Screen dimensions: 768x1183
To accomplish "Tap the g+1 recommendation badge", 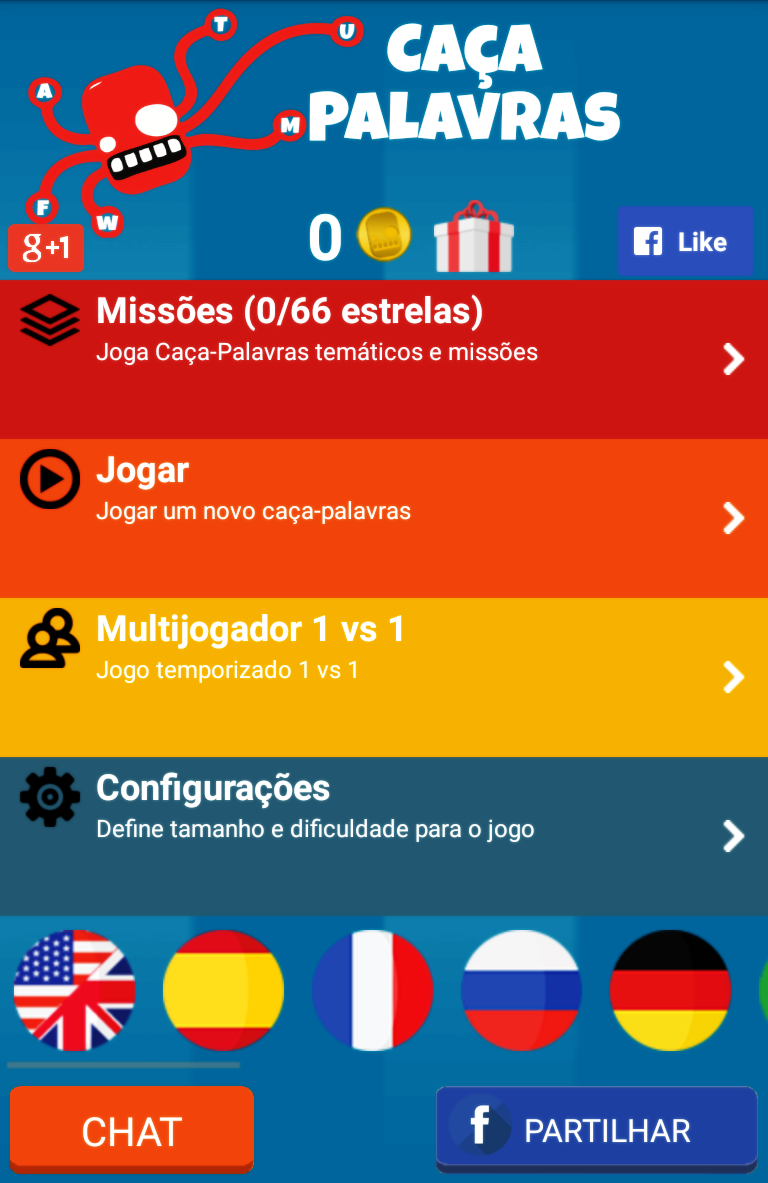I will [45, 248].
